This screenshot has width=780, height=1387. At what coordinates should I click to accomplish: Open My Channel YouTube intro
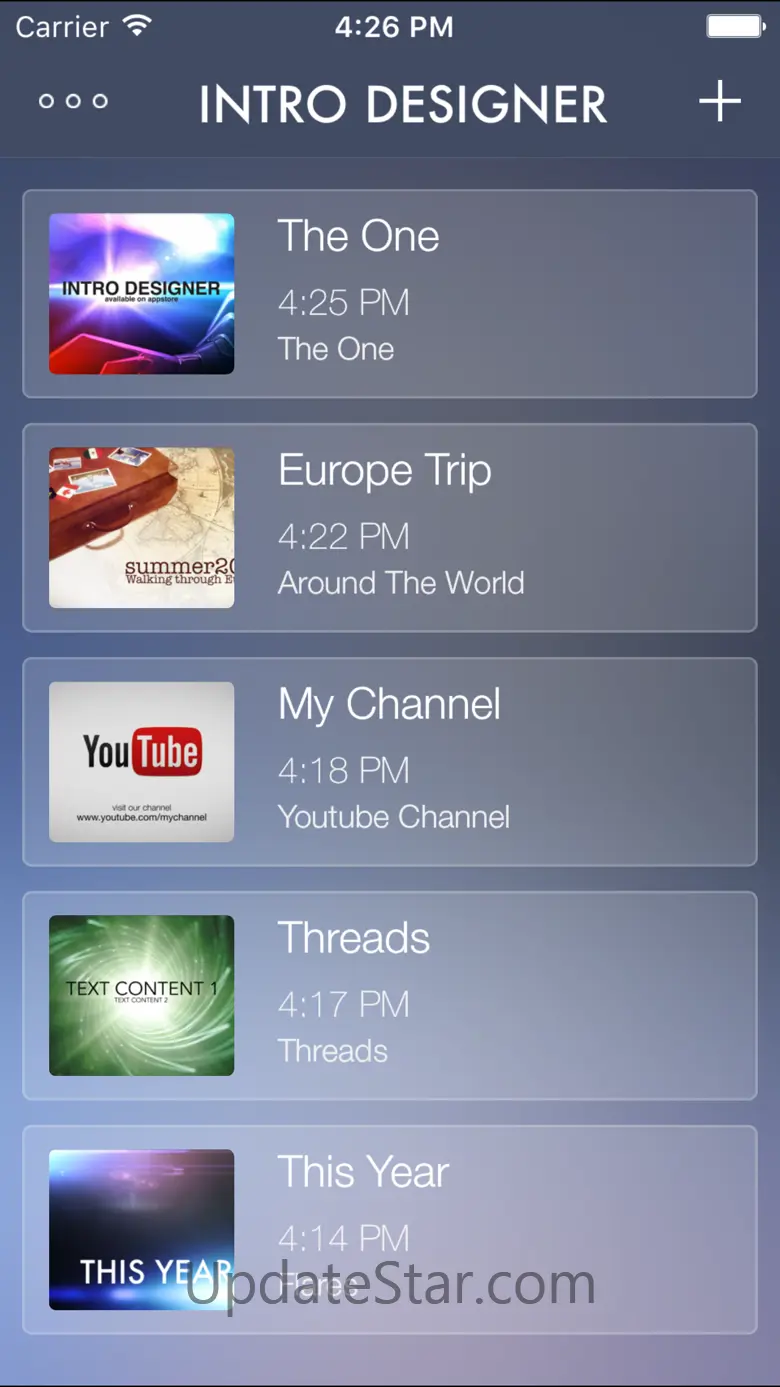(x=389, y=762)
